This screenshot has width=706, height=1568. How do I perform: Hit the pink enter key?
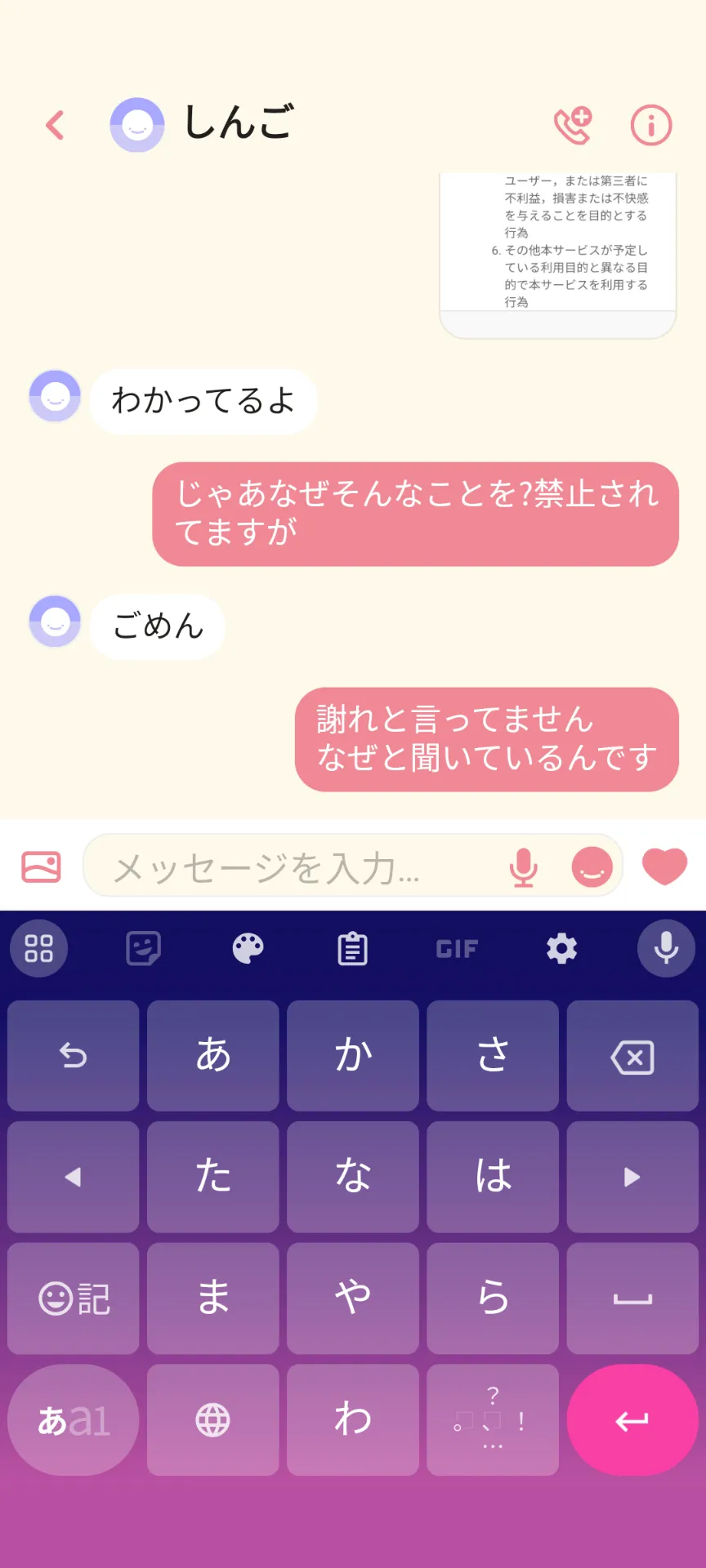point(632,1420)
